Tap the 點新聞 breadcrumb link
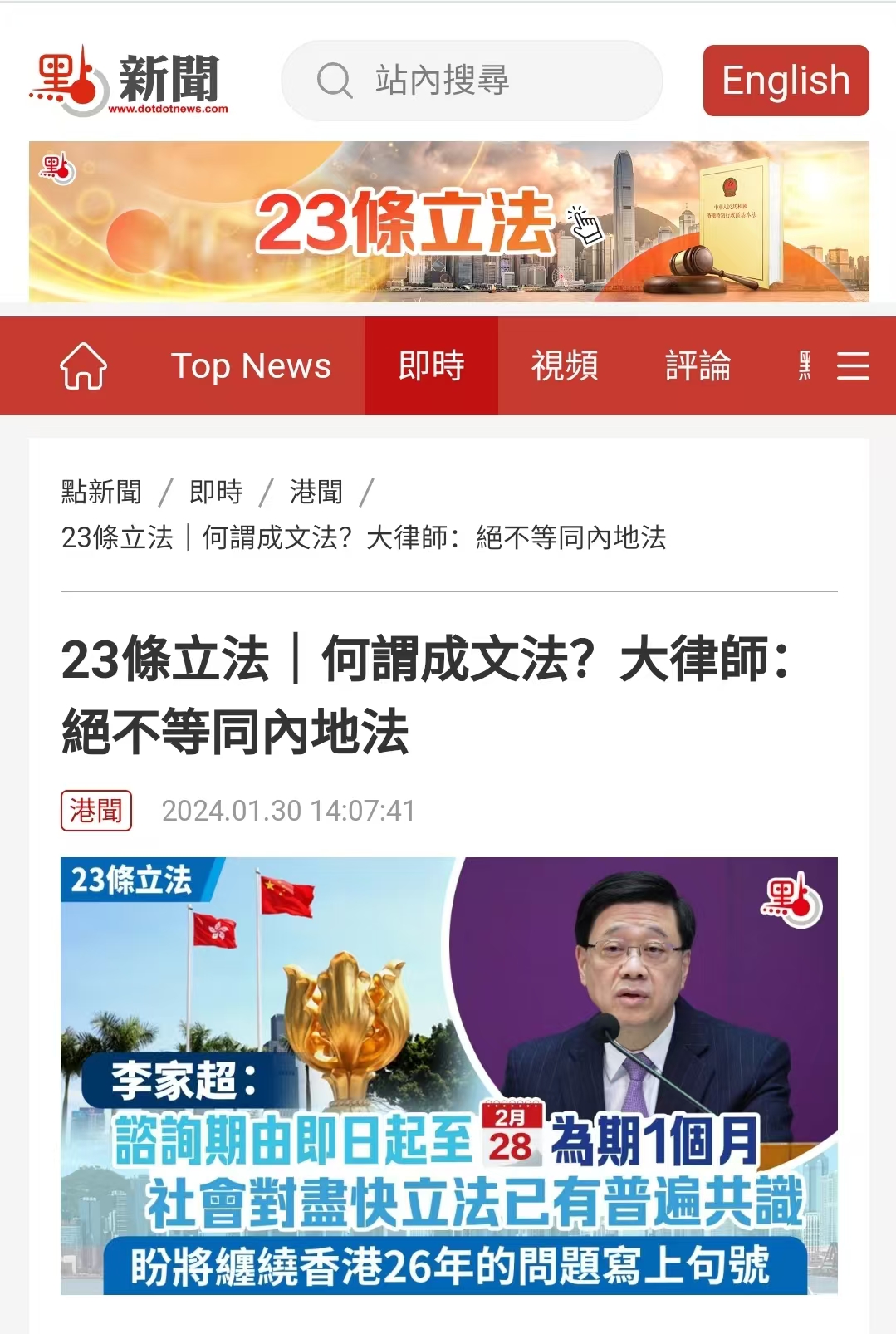Viewport: 896px width, 1334px height. pos(101,492)
